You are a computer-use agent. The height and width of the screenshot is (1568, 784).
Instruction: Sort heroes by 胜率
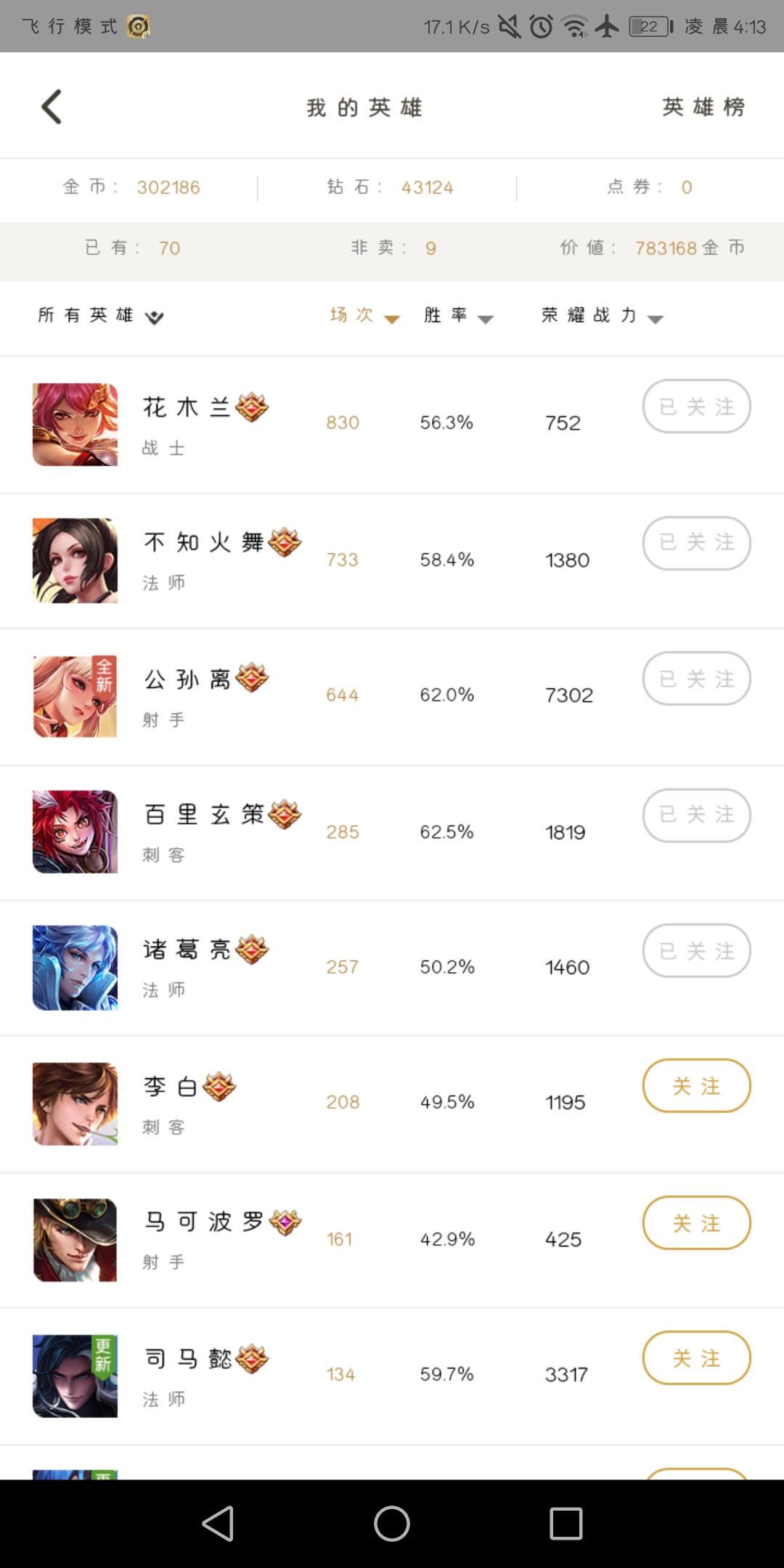click(458, 316)
